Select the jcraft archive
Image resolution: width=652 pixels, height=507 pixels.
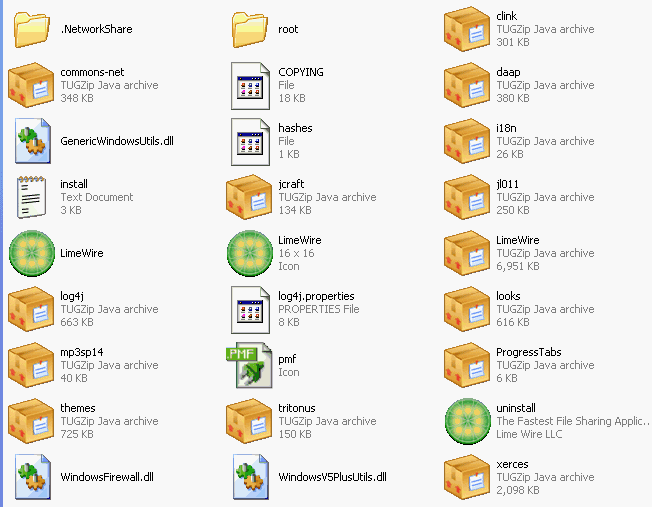[250, 197]
